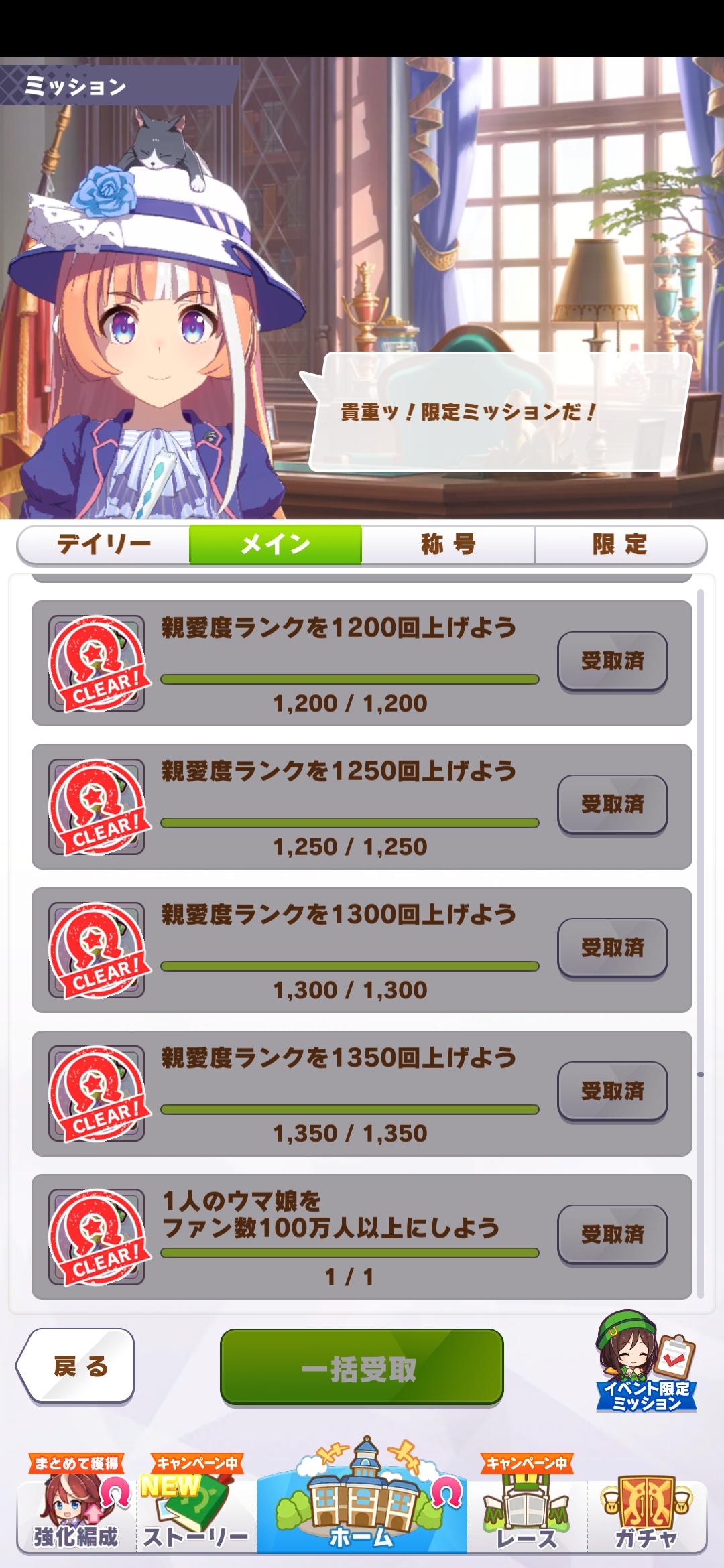Go back with the 戻る button
This screenshot has height=1568, width=724.
76,1366
